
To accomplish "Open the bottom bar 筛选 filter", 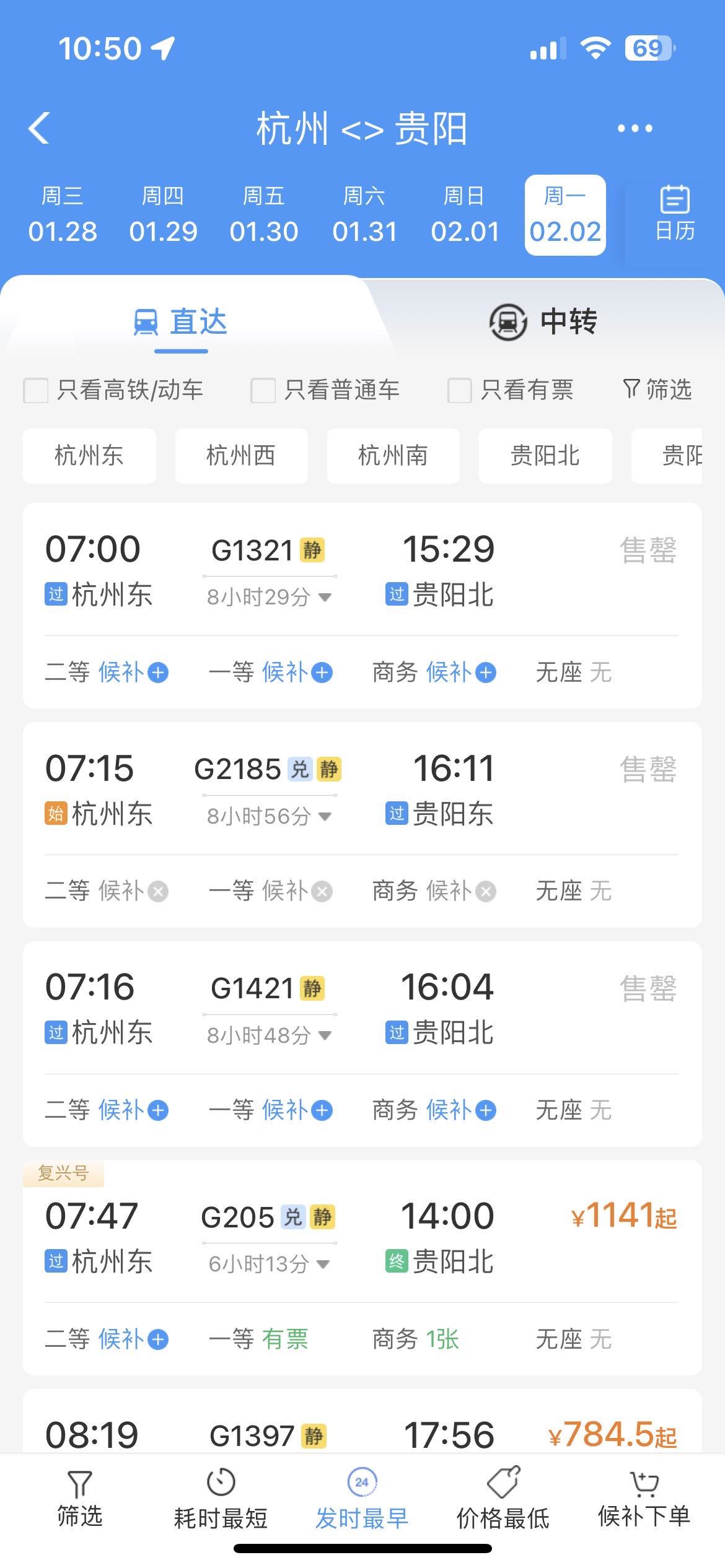I will tap(79, 1501).
